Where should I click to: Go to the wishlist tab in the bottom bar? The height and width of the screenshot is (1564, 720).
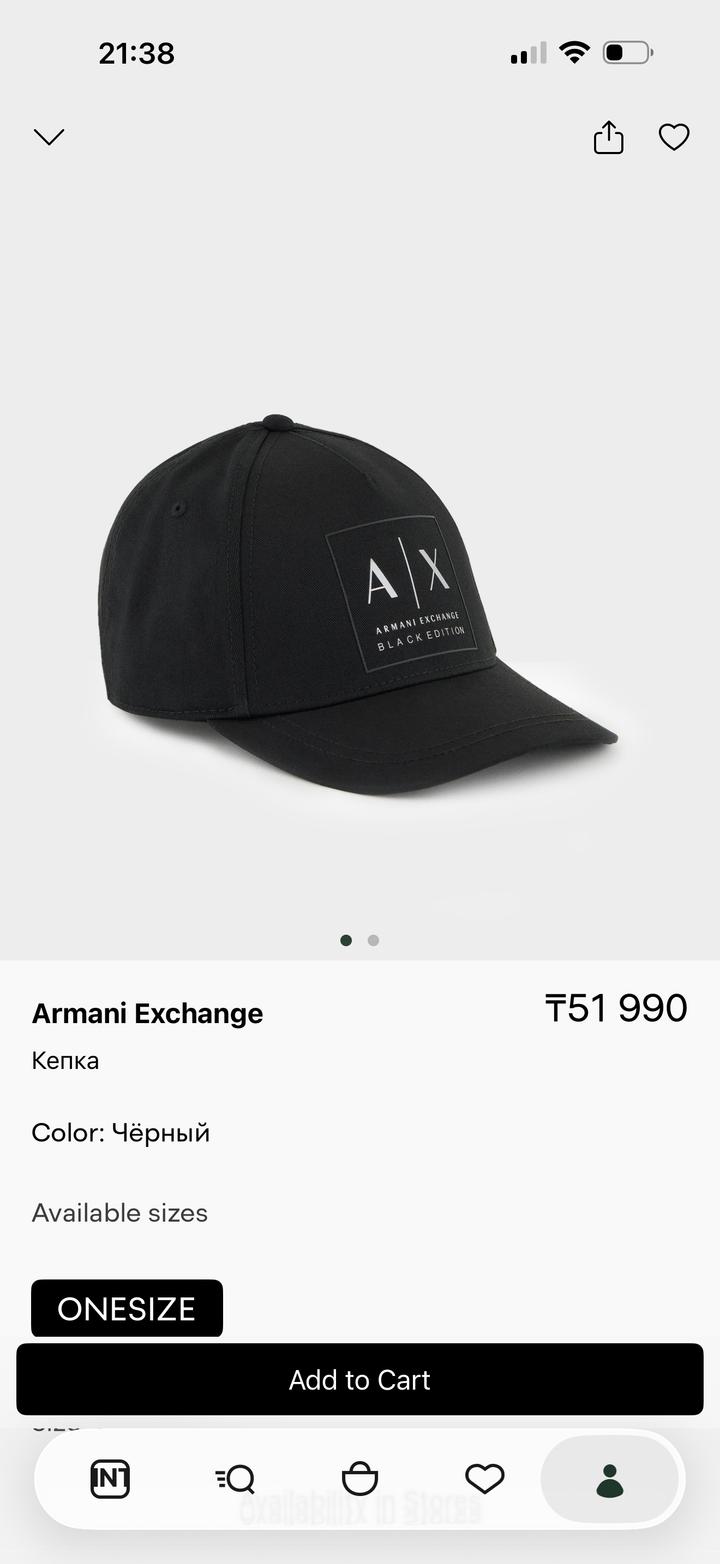coord(485,1479)
